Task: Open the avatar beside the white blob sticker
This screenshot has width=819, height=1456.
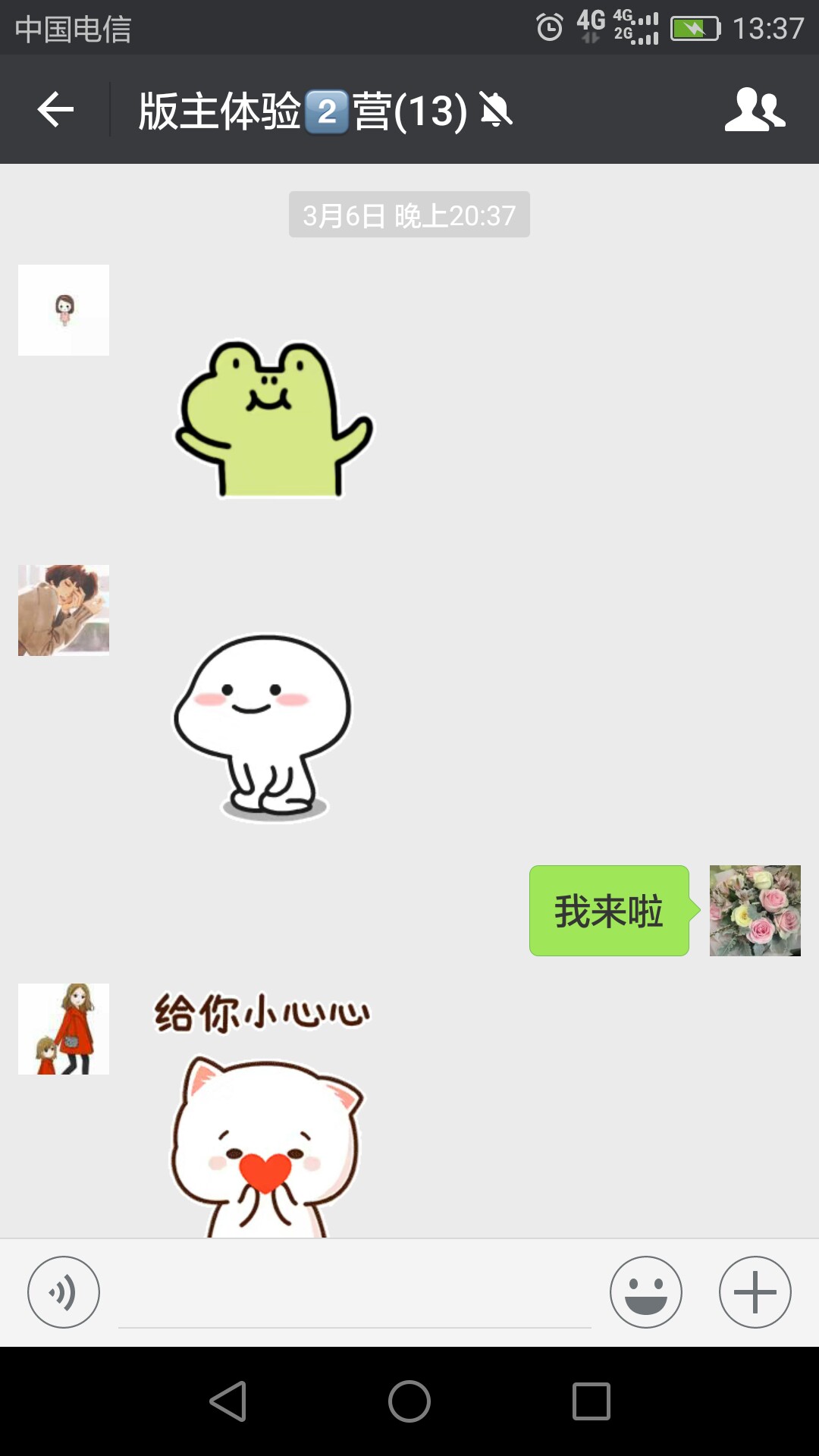Action: coord(64,610)
